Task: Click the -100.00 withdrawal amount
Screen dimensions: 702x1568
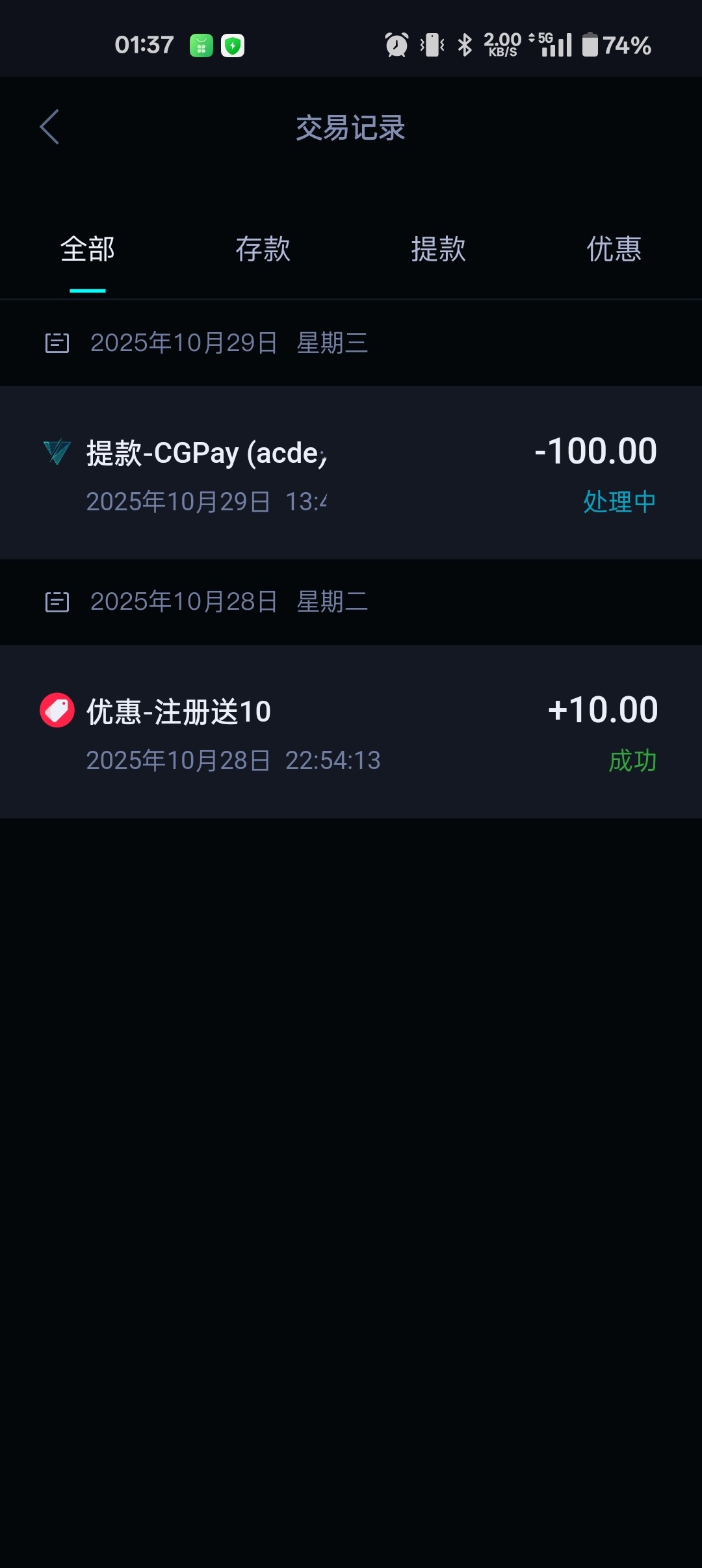Action: [596, 451]
